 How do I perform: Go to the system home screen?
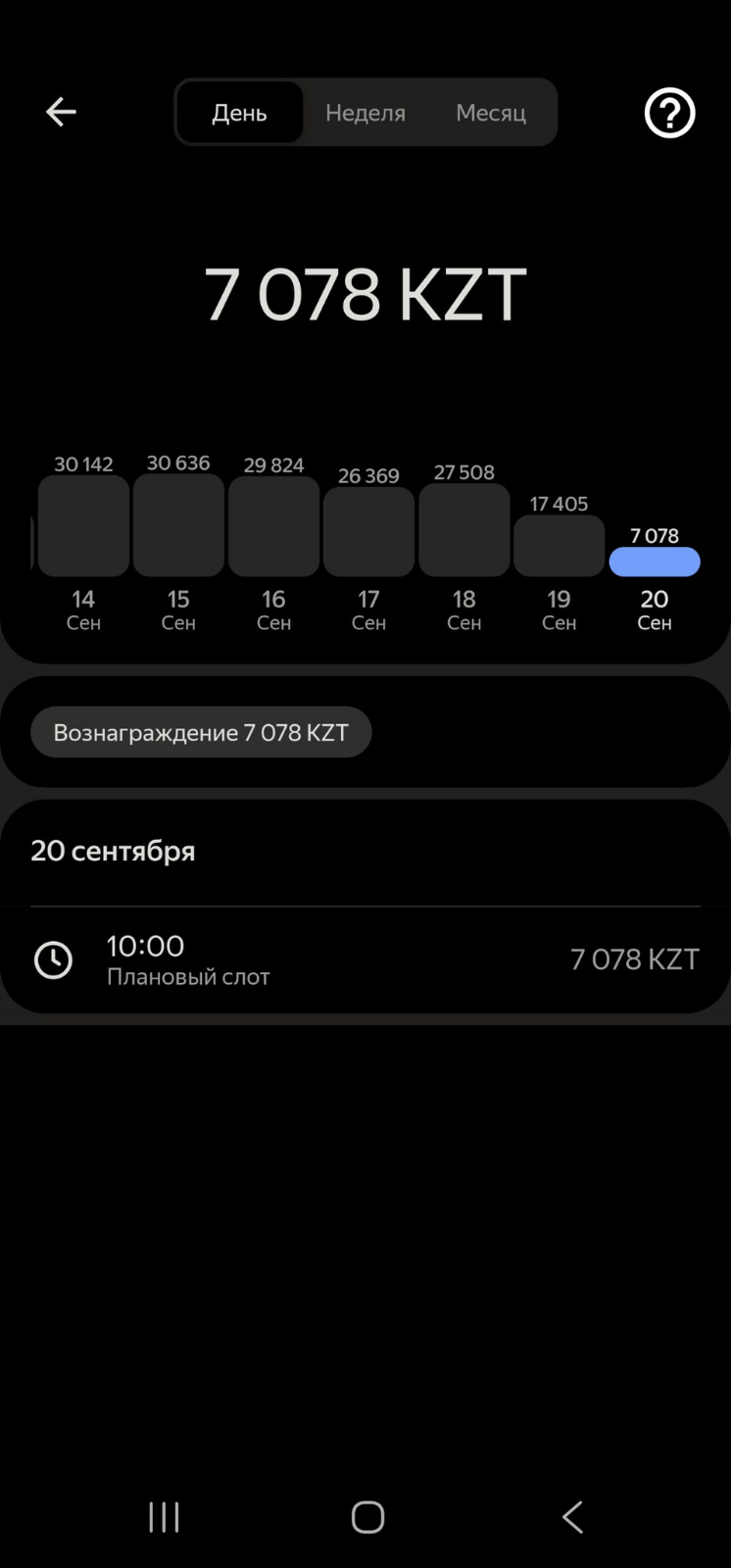pyautogui.click(x=367, y=1517)
